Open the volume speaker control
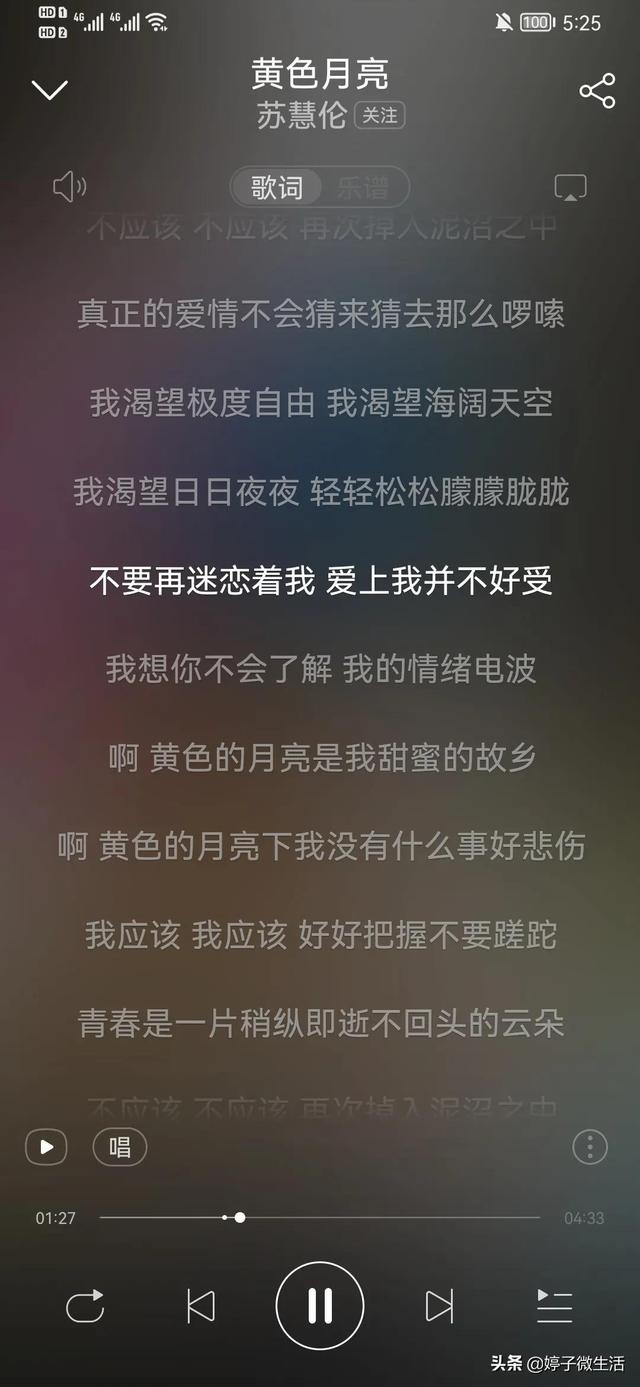 pos(69,187)
